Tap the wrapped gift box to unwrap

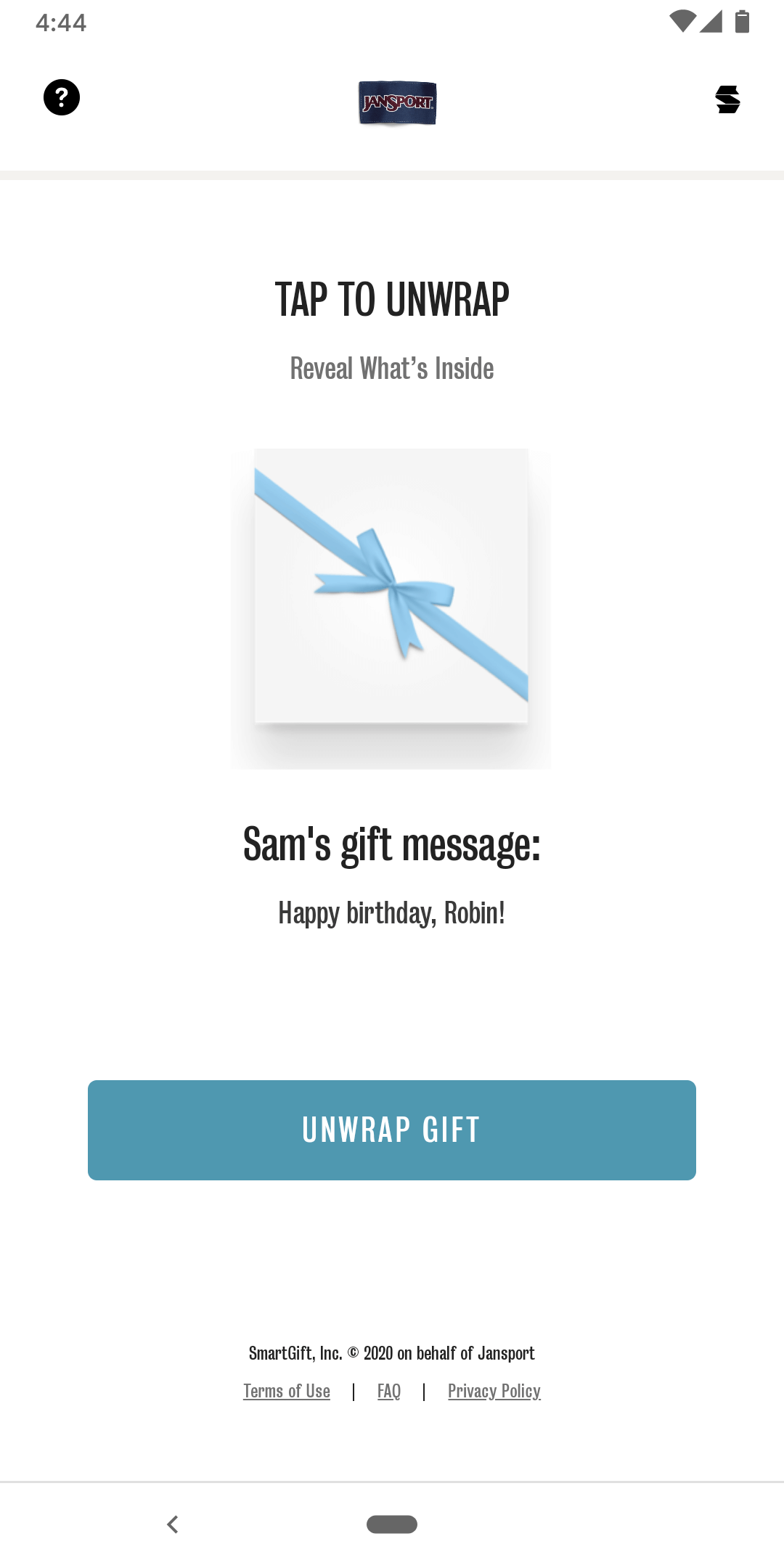(391, 586)
